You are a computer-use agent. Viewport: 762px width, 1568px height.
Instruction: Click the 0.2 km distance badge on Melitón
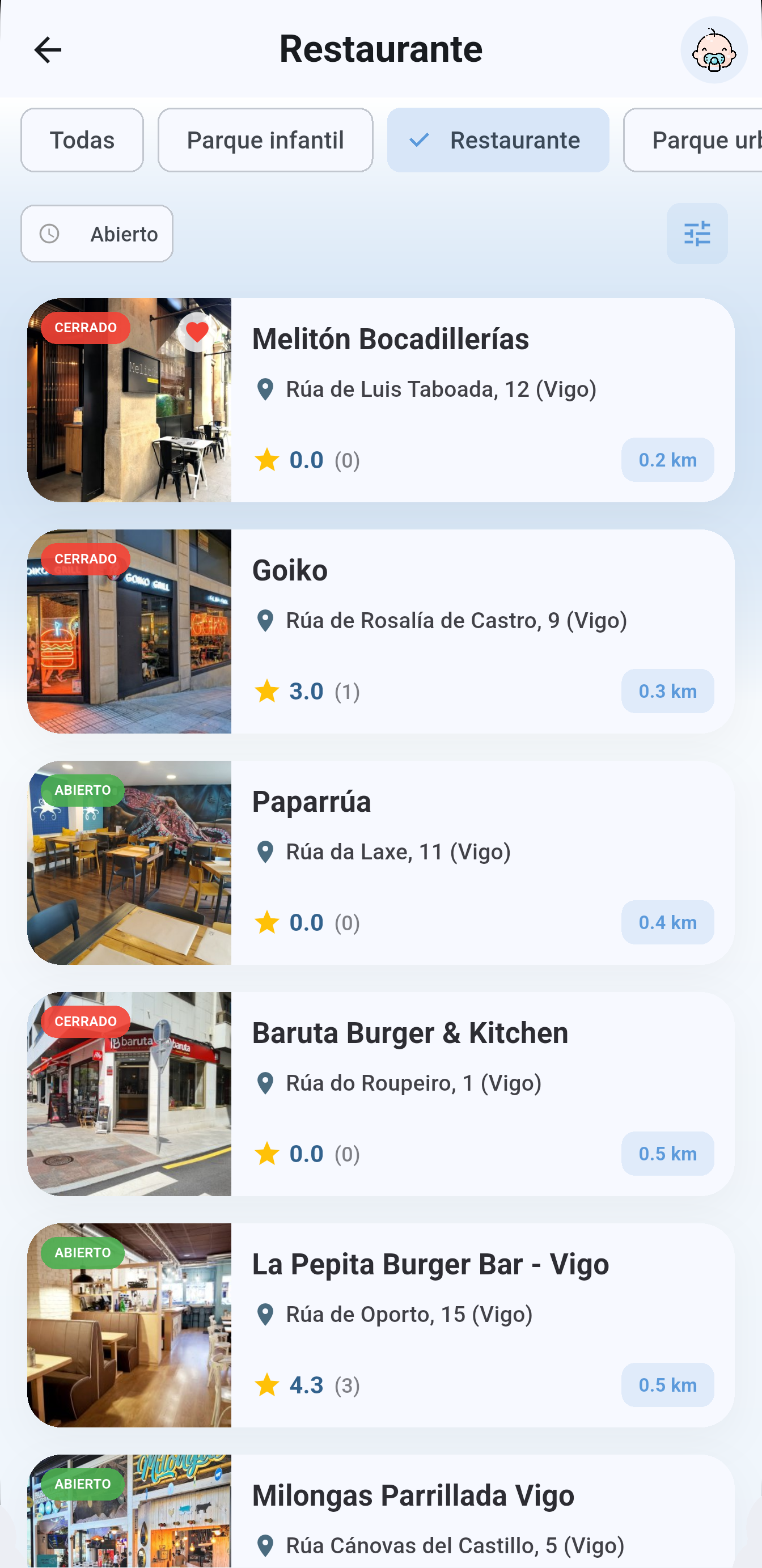click(667, 460)
